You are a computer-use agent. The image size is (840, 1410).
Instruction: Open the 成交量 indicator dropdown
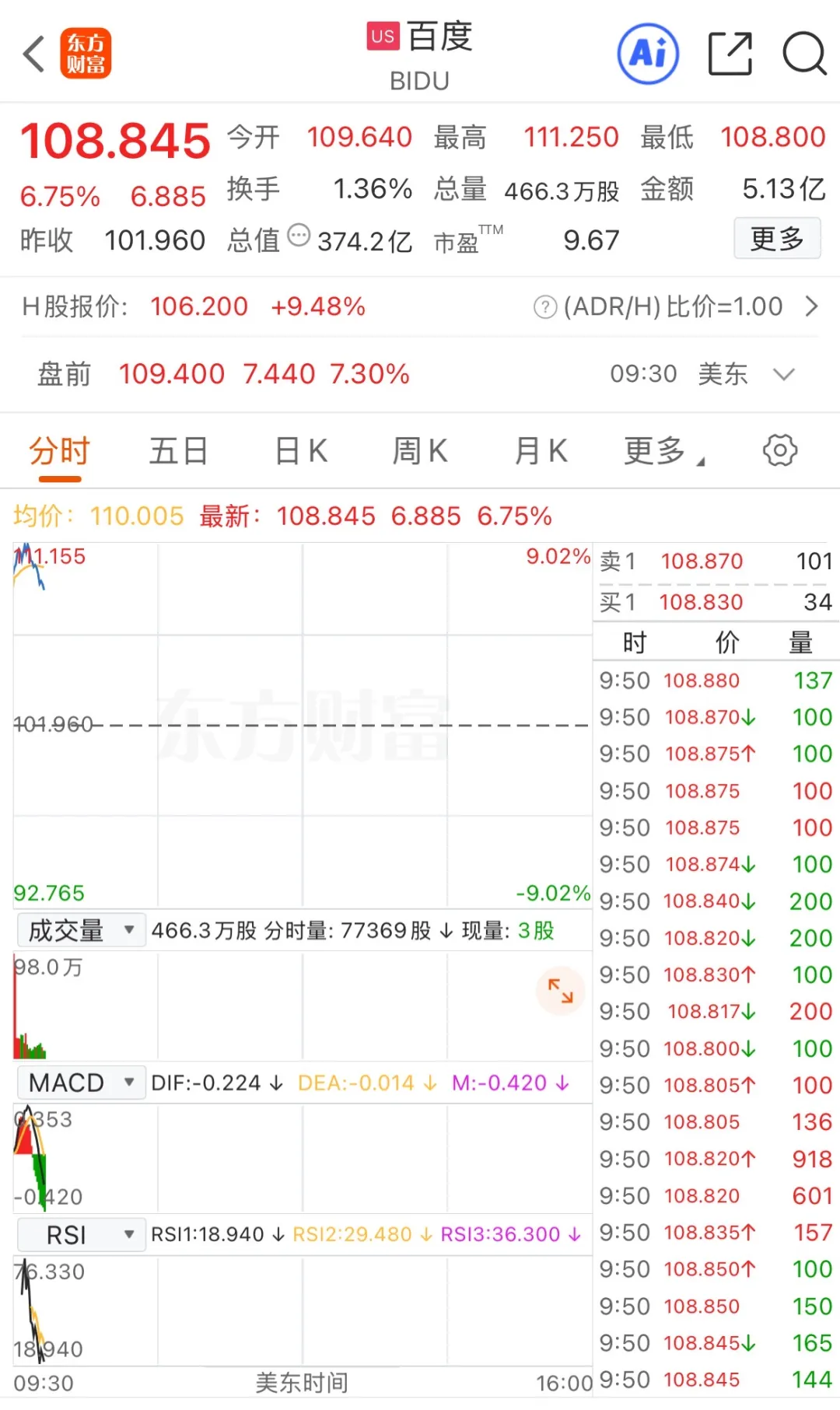[x=80, y=929]
